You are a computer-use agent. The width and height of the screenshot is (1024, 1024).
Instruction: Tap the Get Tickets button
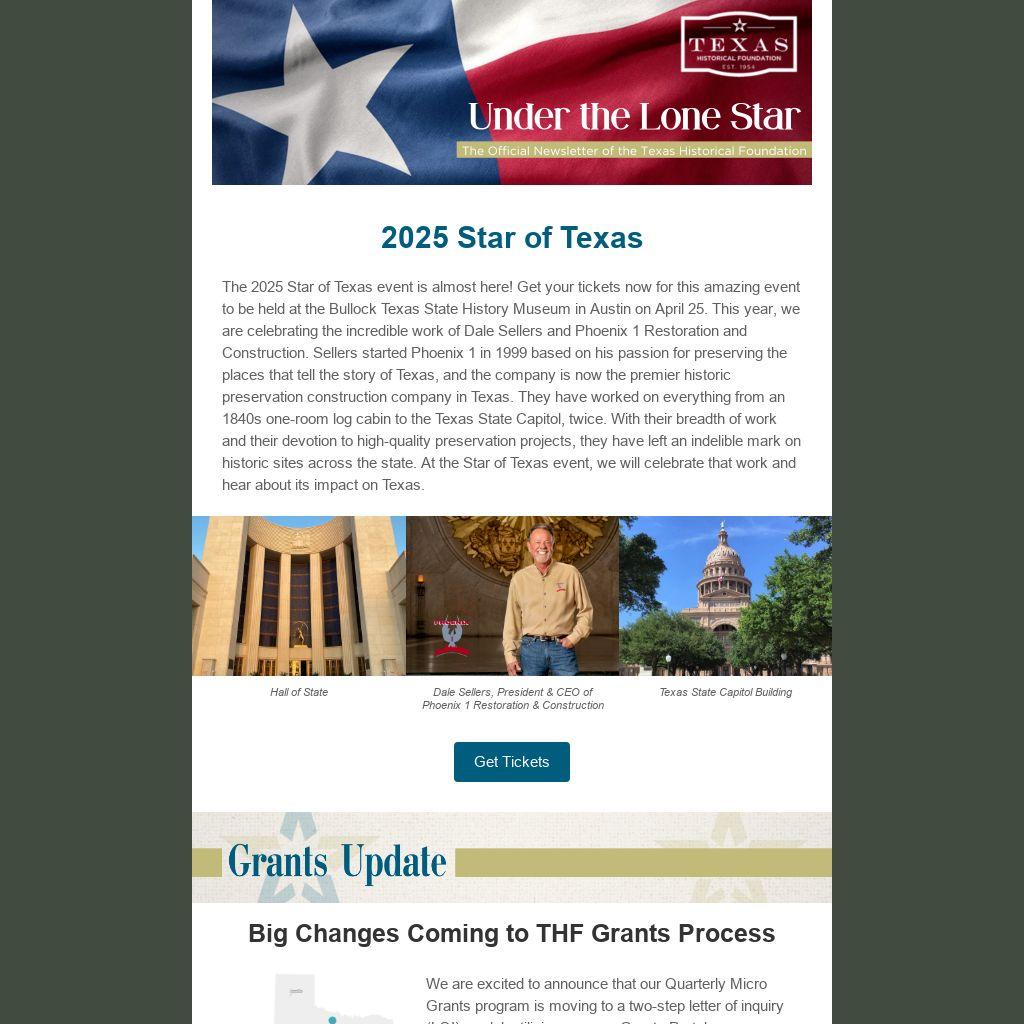click(x=511, y=762)
